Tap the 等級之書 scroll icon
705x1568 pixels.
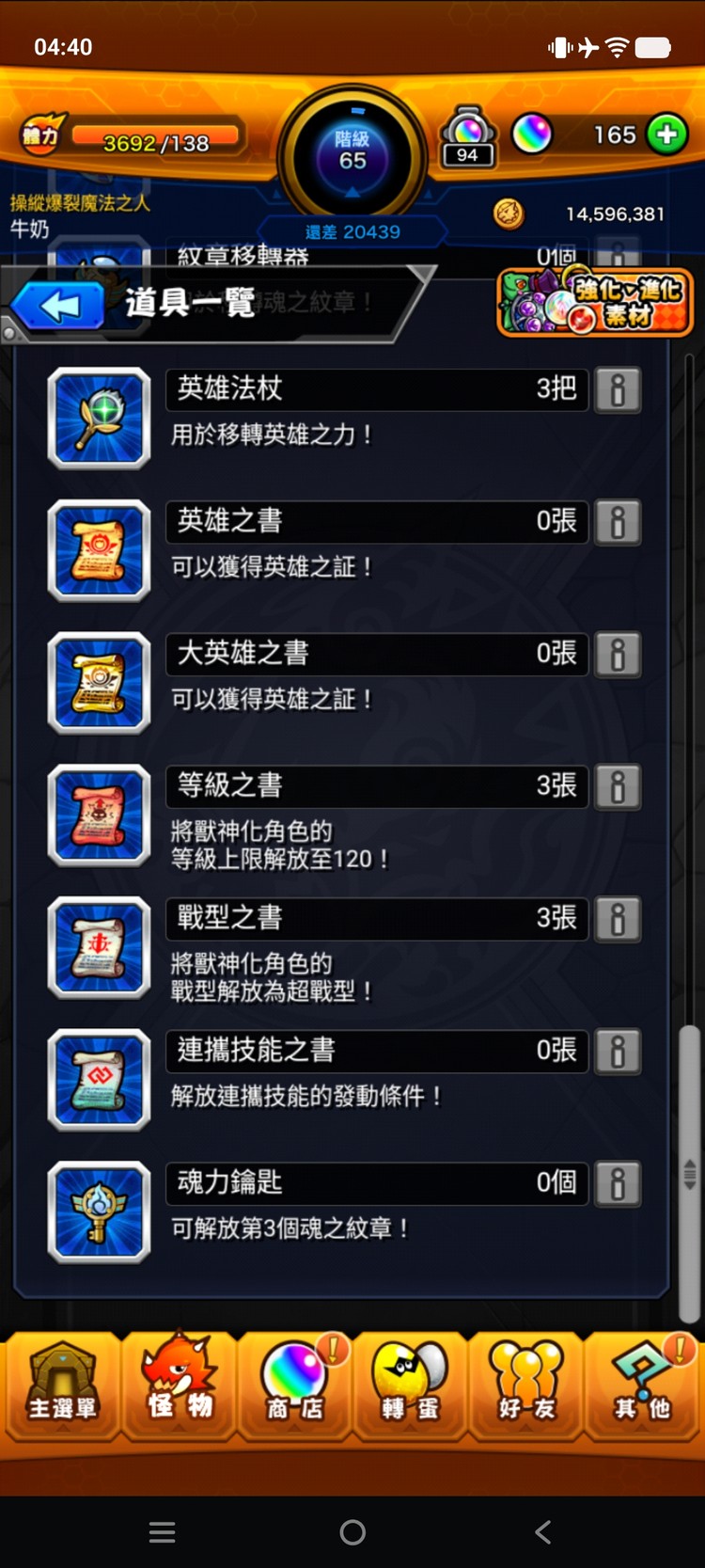[x=99, y=816]
